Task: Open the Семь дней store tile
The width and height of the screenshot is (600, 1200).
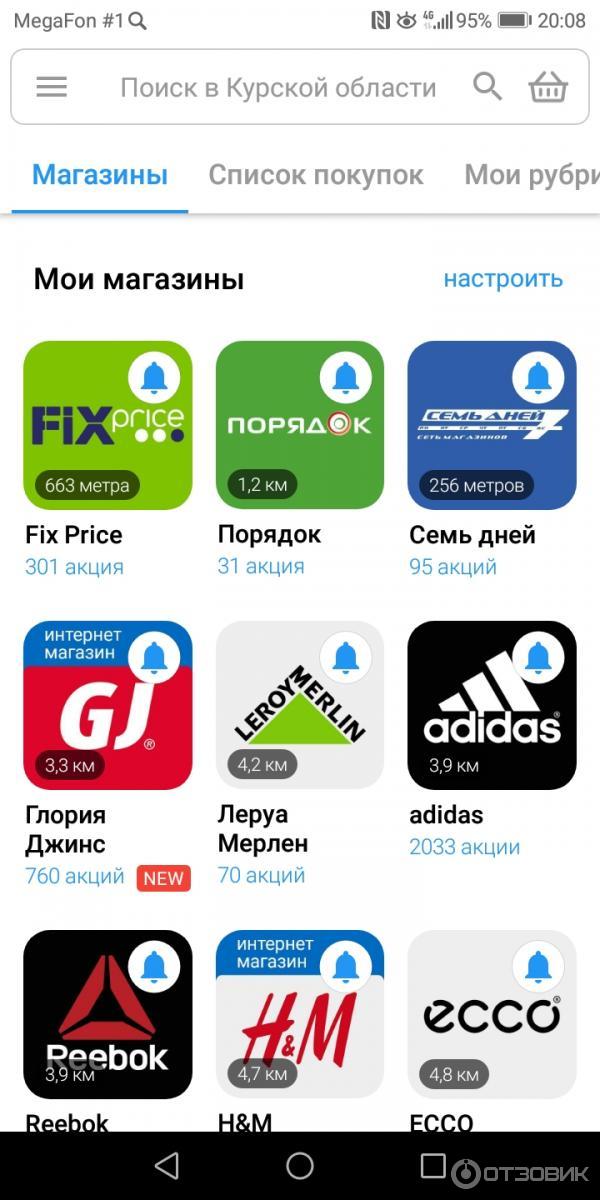Action: tap(491, 425)
